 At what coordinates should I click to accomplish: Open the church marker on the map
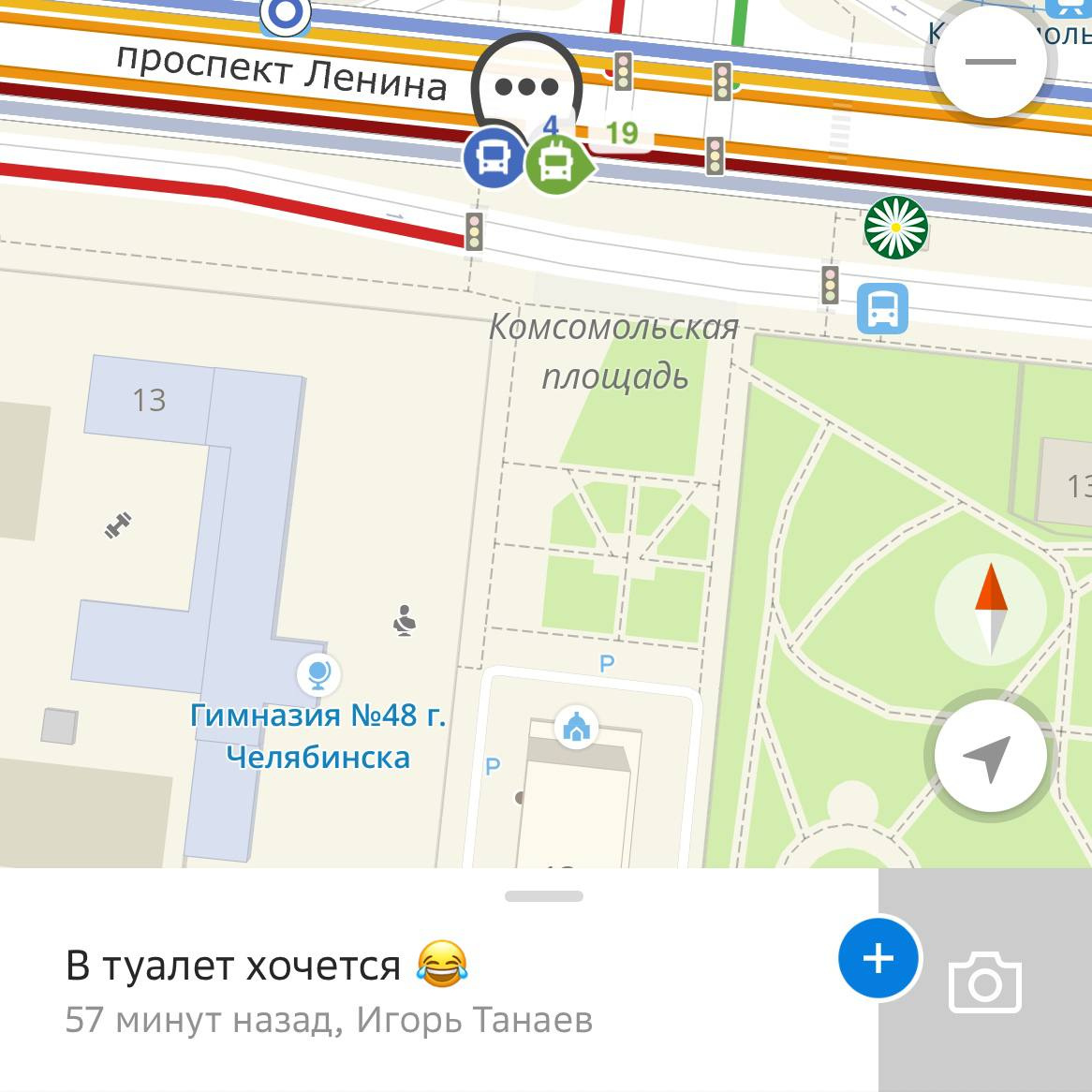576,727
